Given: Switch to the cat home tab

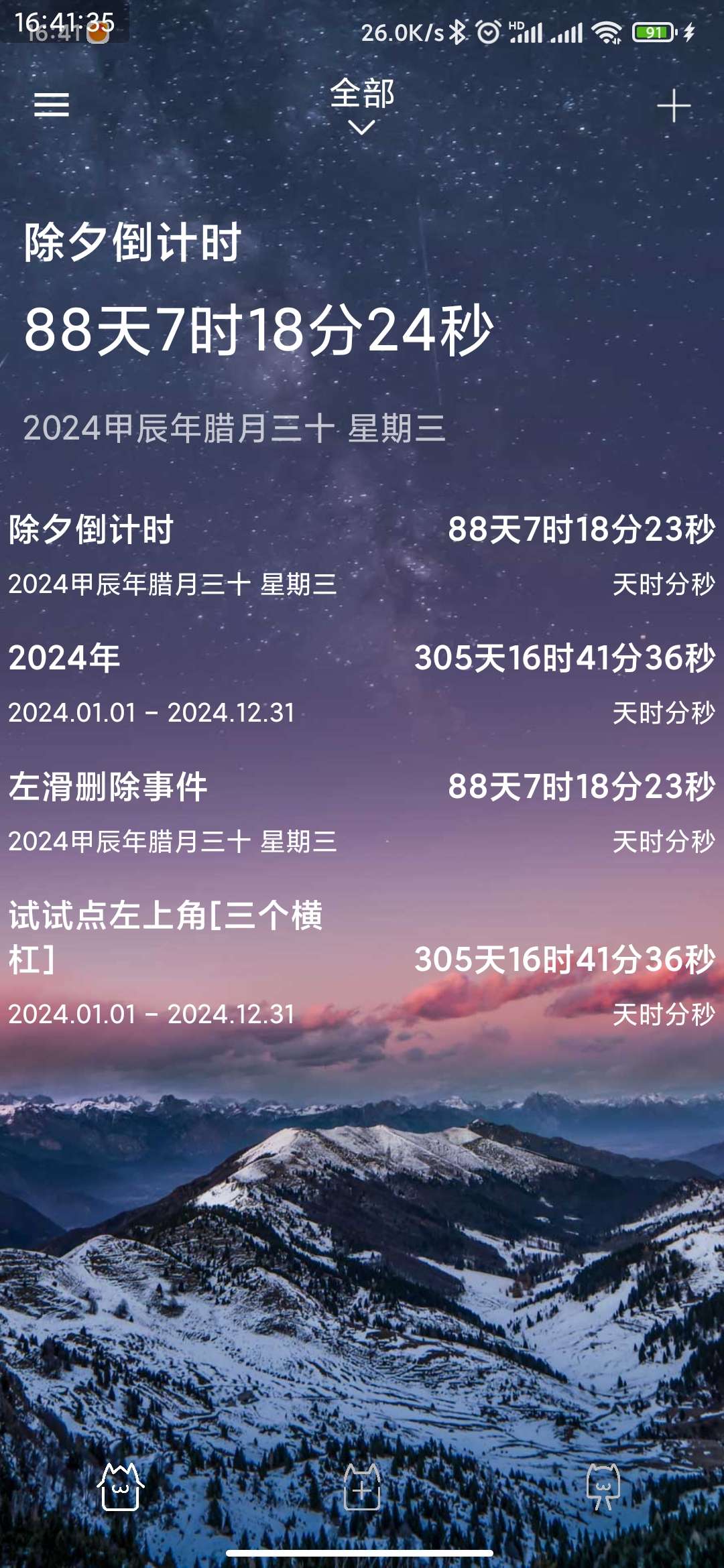Looking at the screenshot, I should [x=121, y=1486].
